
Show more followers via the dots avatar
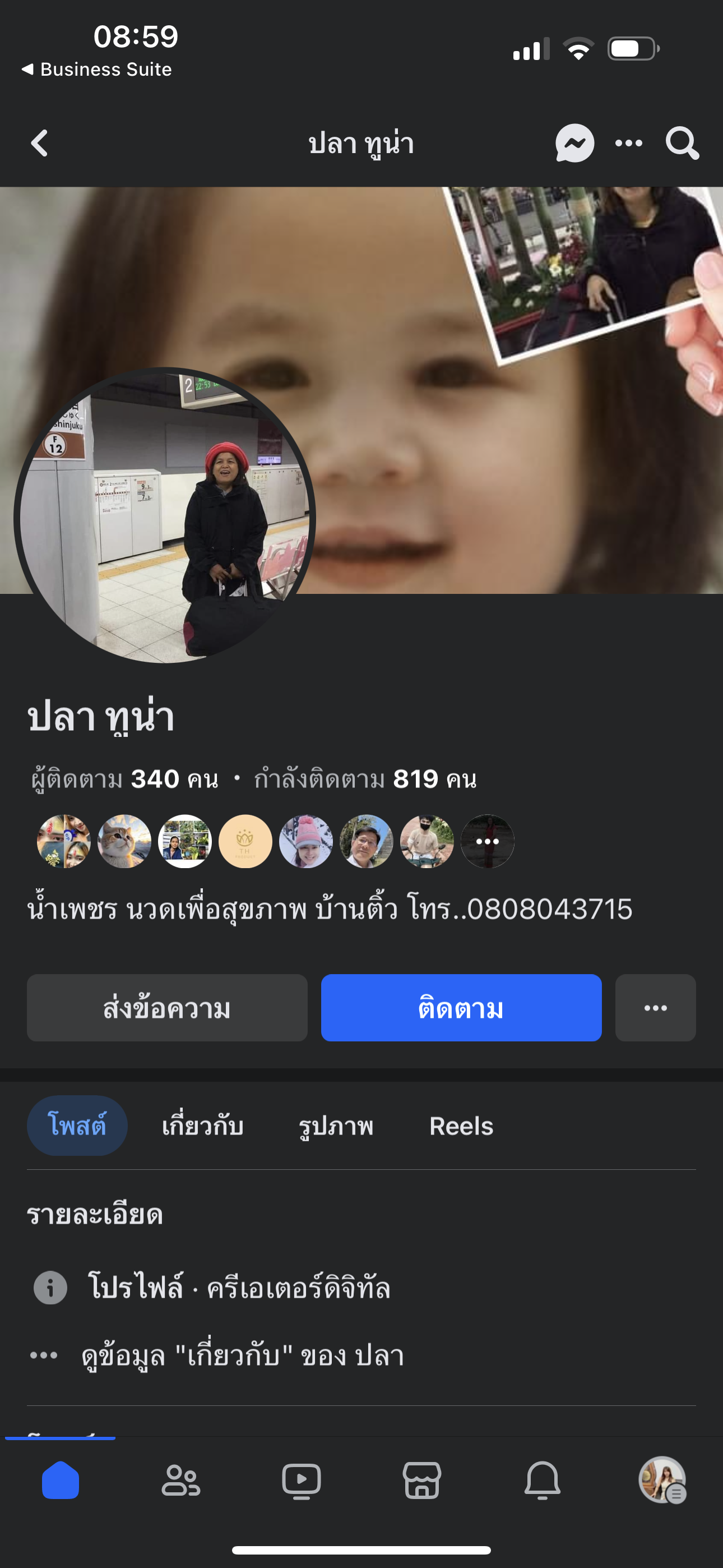point(488,841)
